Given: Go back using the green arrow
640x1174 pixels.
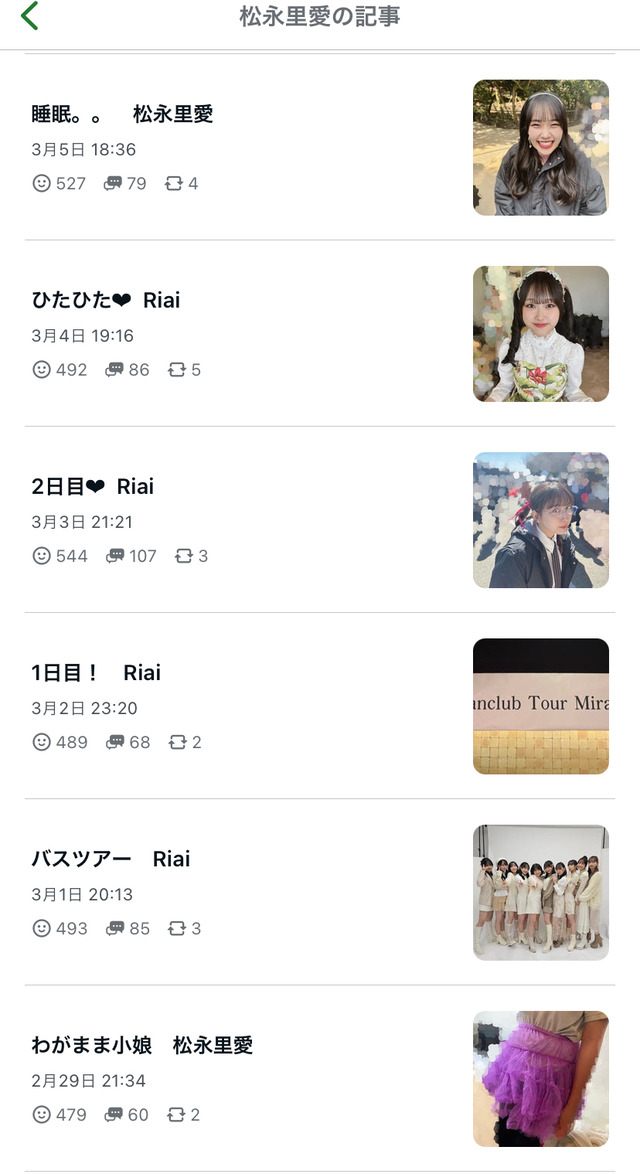Looking at the screenshot, I should coord(30,16).
